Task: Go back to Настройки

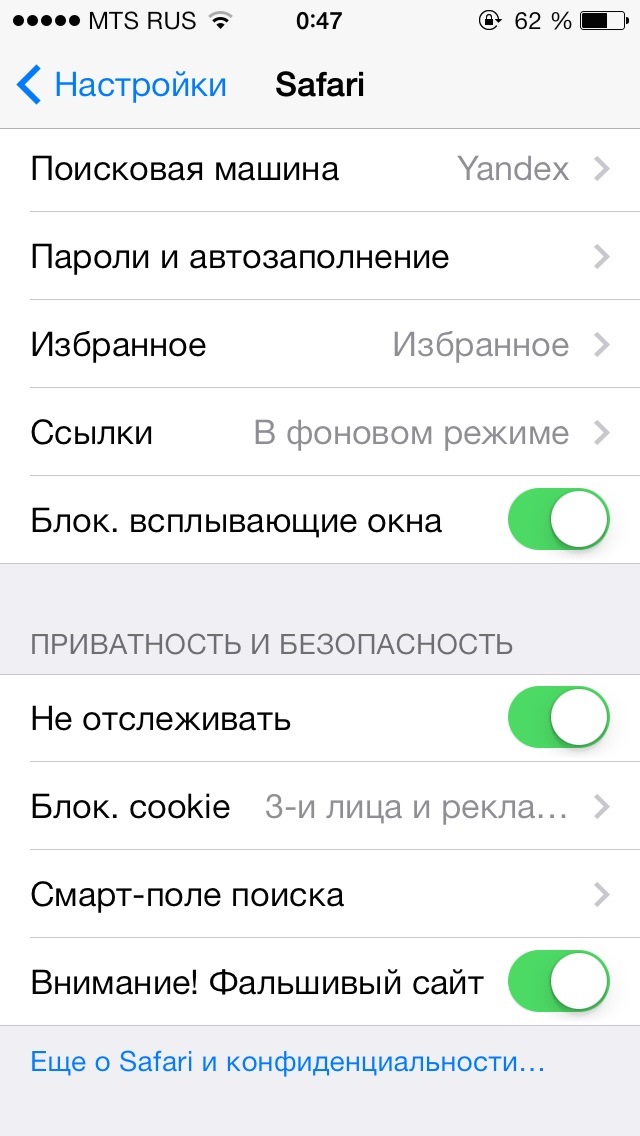Action: pyautogui.click(x=122, y=85)
